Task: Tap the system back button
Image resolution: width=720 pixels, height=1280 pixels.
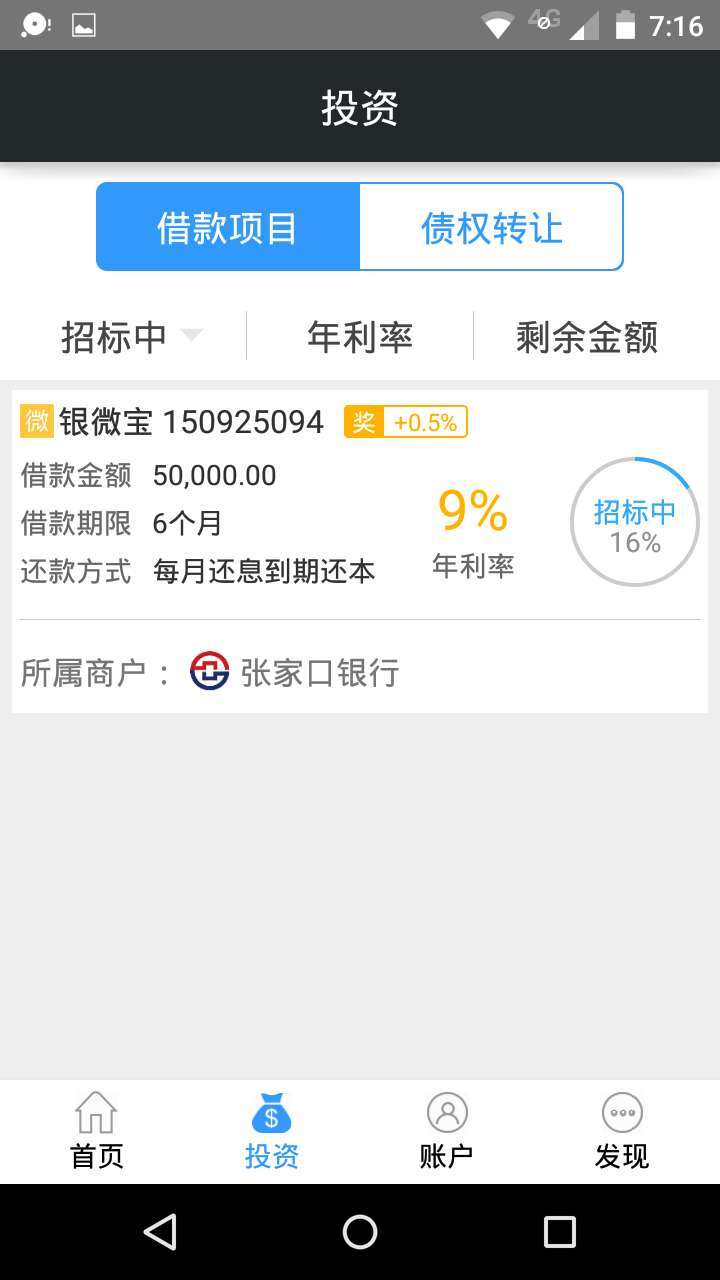Action: pos(160,1232)
